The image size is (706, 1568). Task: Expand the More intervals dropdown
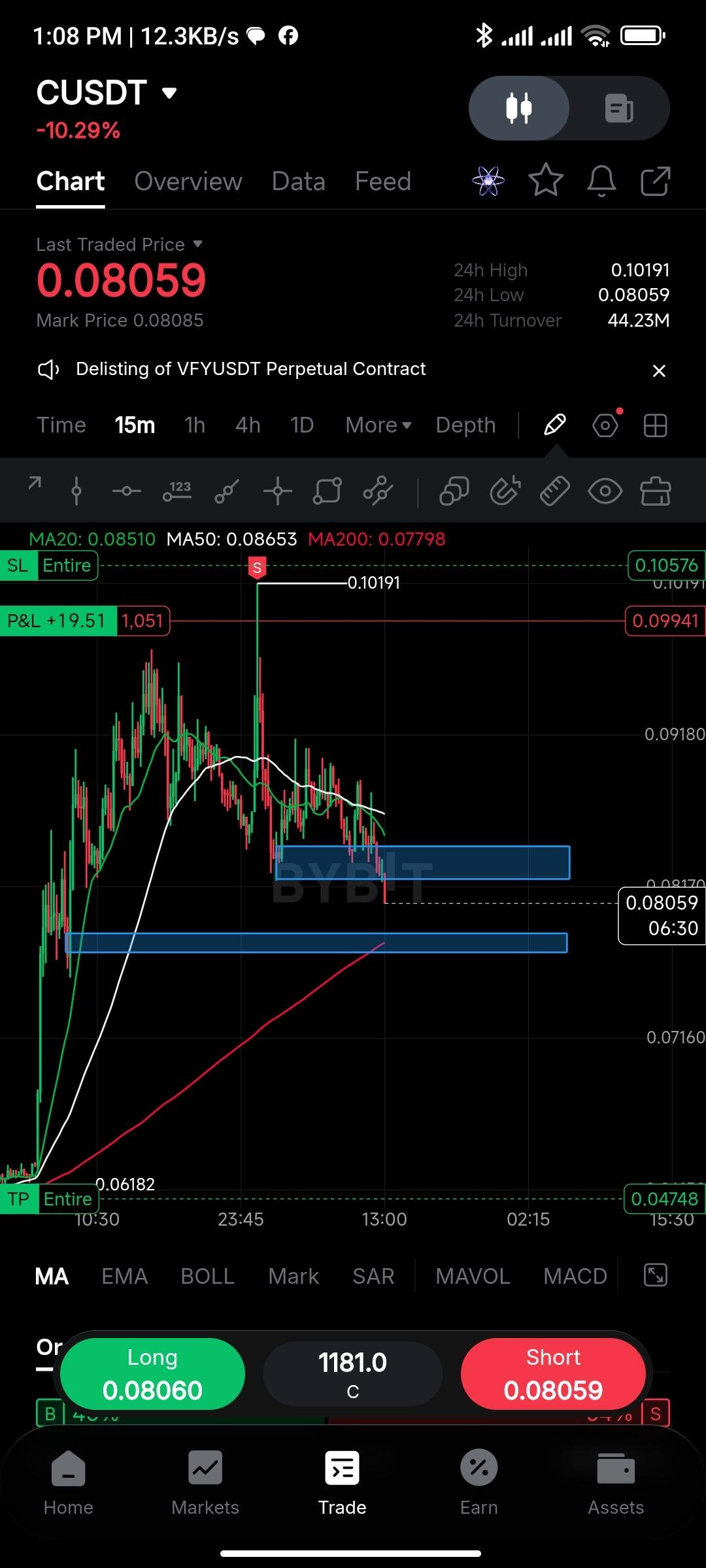(x=378, y=425)
